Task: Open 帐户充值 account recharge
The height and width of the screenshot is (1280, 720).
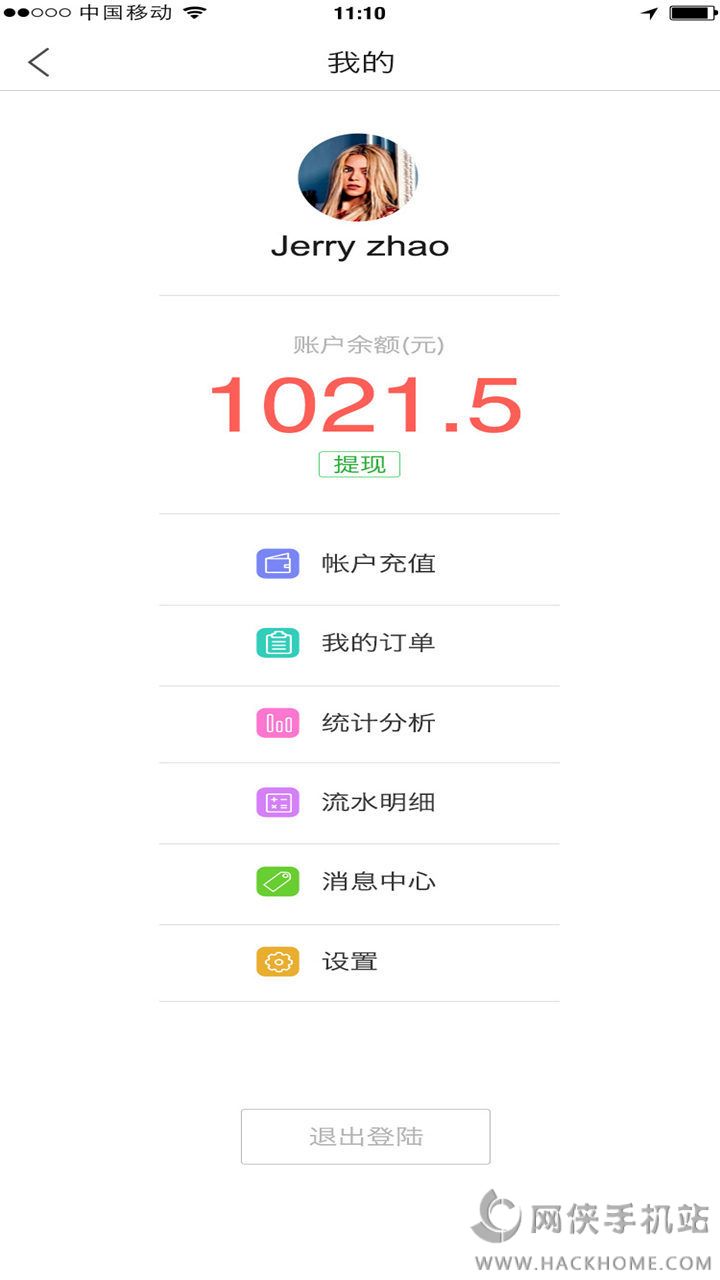Action: (358, 563)
